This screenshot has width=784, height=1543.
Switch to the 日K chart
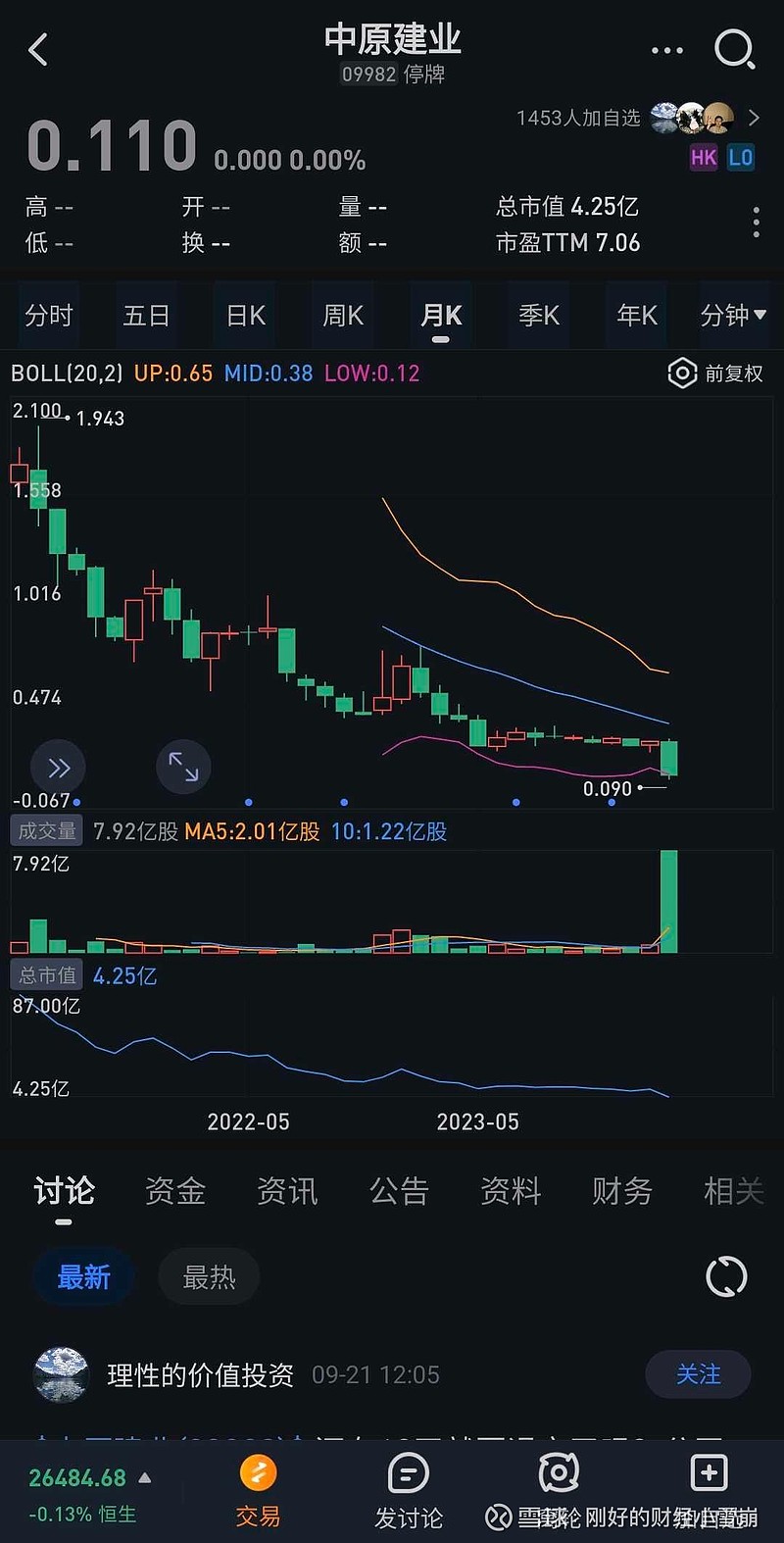[x=245, y=316]
